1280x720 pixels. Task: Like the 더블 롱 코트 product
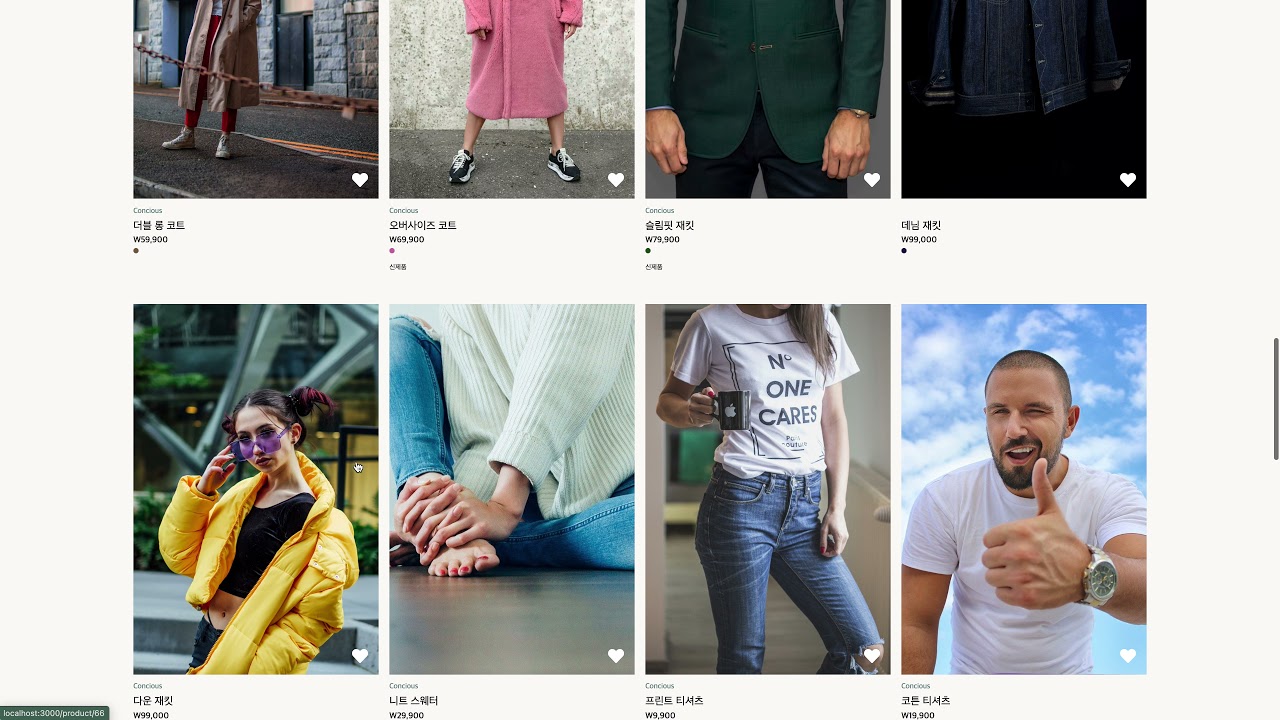[x=360, y=180]
